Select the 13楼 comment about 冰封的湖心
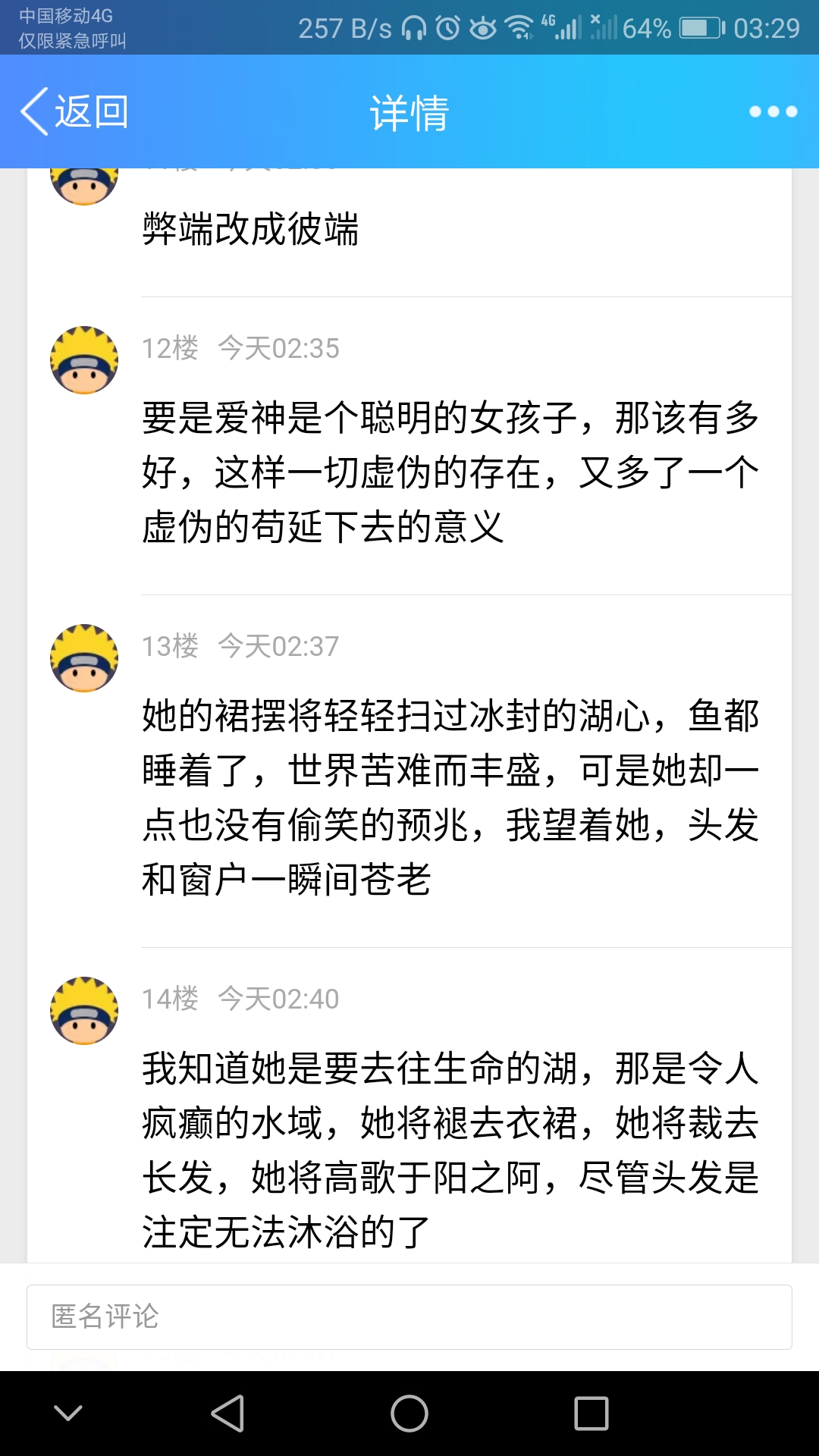Viewport: 819px width, 1456px height. tap(450, 798)
